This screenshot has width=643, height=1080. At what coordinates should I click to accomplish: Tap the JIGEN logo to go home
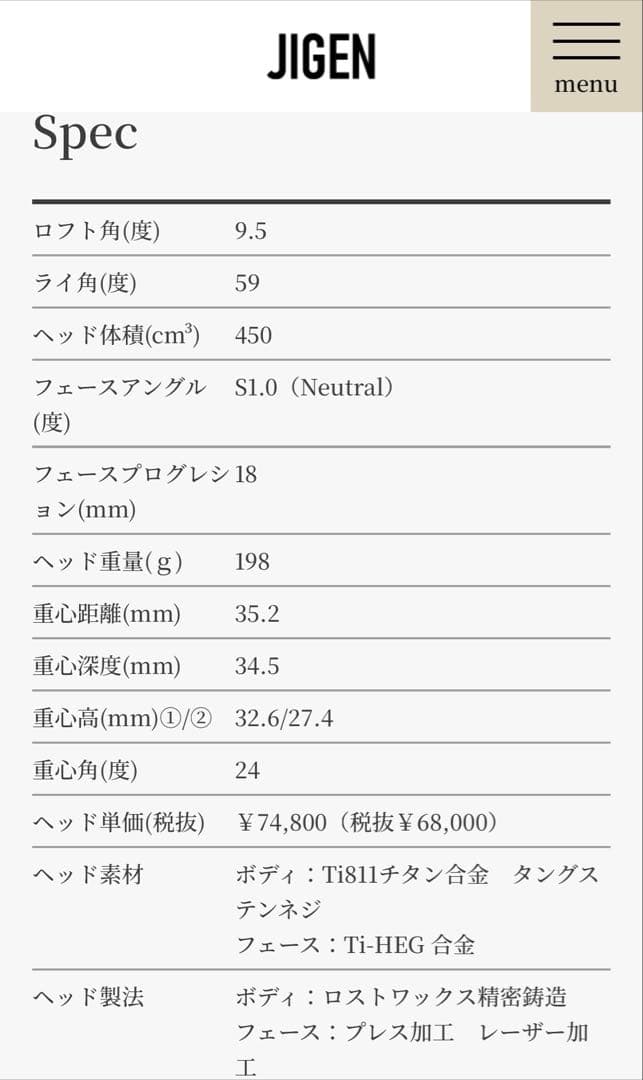tap(322, 56)
